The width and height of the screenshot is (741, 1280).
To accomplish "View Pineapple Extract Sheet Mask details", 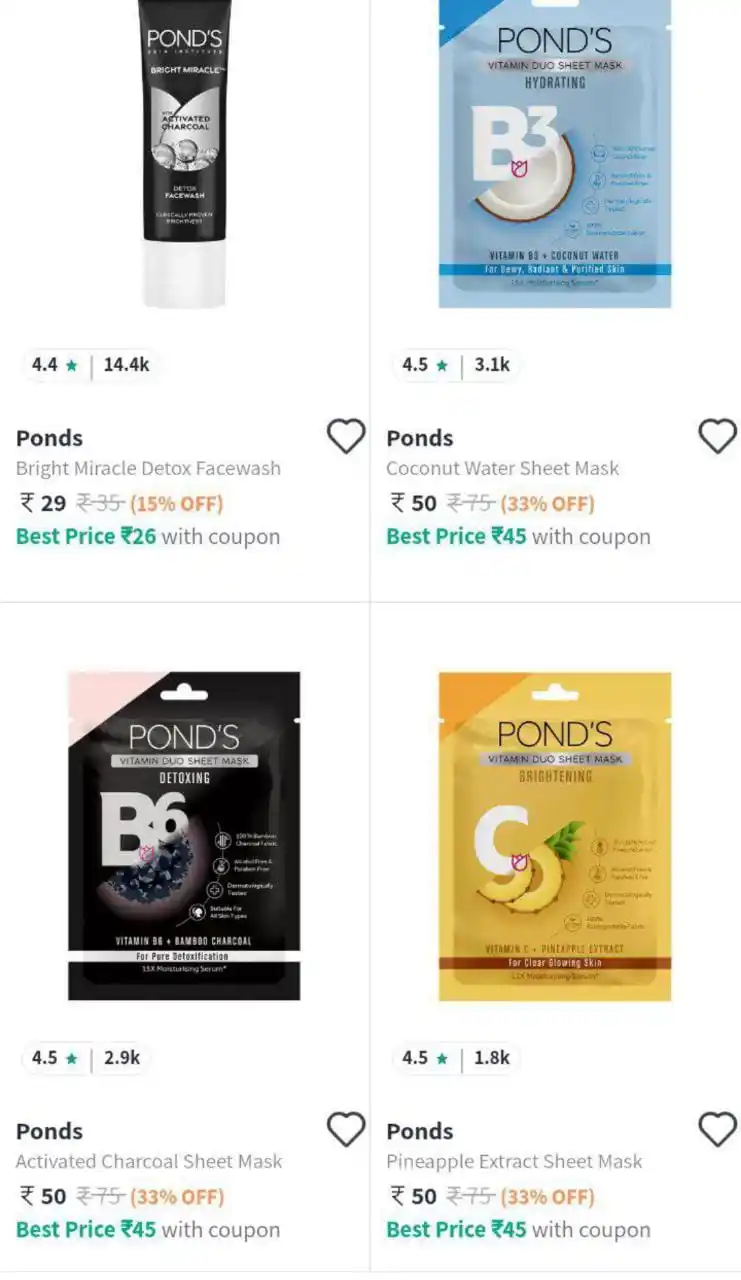I will point(555,835).
